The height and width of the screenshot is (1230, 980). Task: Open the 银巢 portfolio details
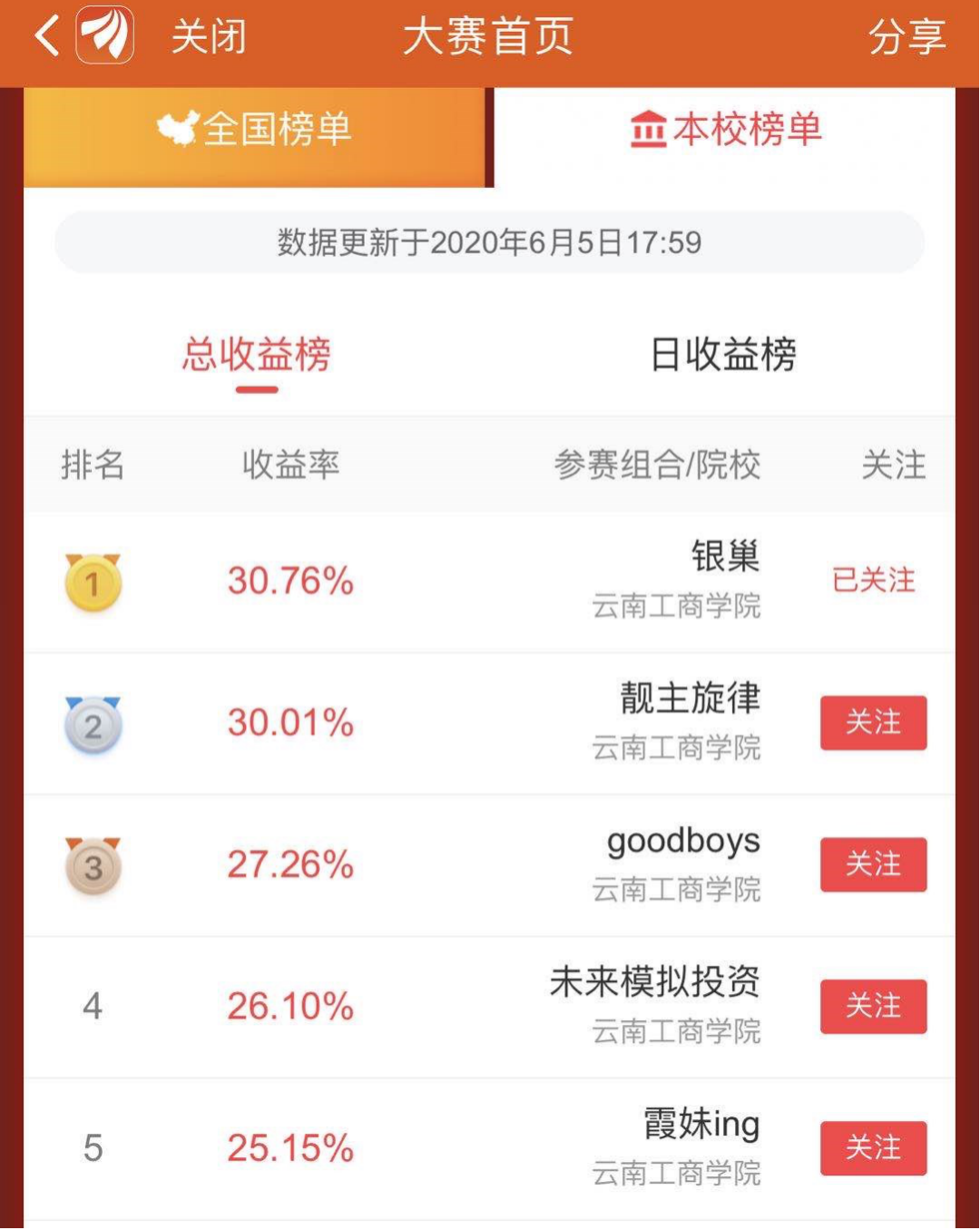(724, 556)
